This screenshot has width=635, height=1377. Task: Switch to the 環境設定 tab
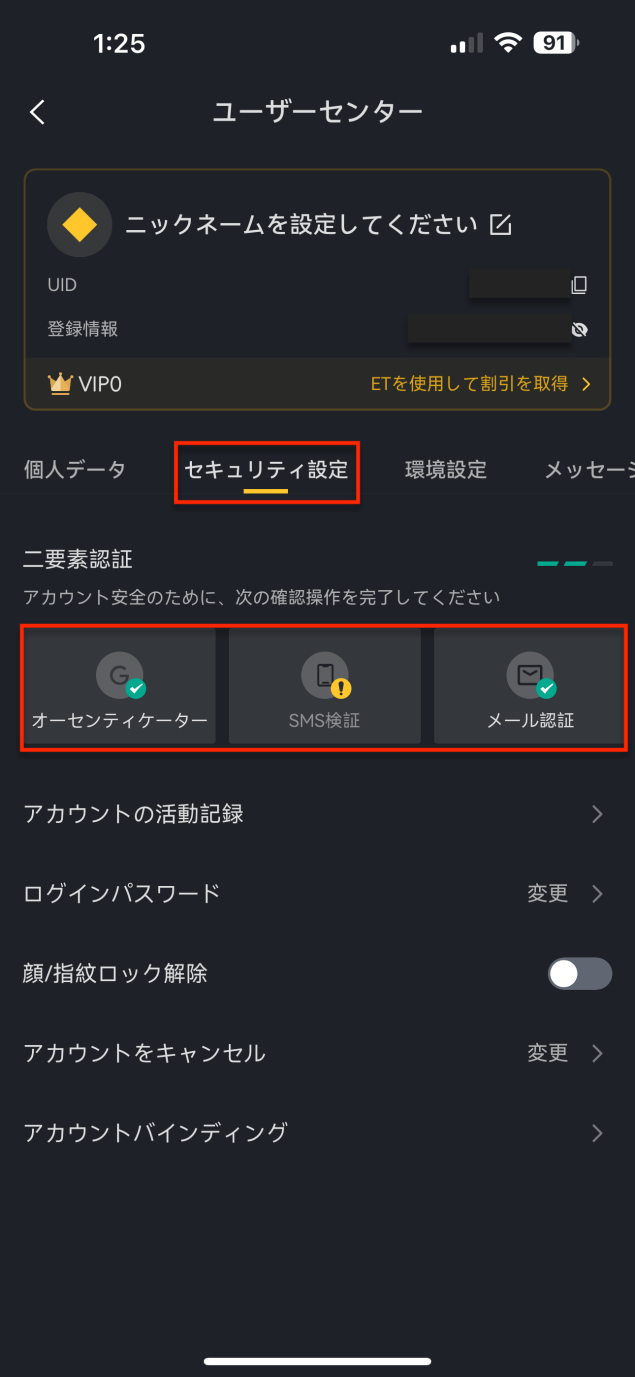click(446, 469)
